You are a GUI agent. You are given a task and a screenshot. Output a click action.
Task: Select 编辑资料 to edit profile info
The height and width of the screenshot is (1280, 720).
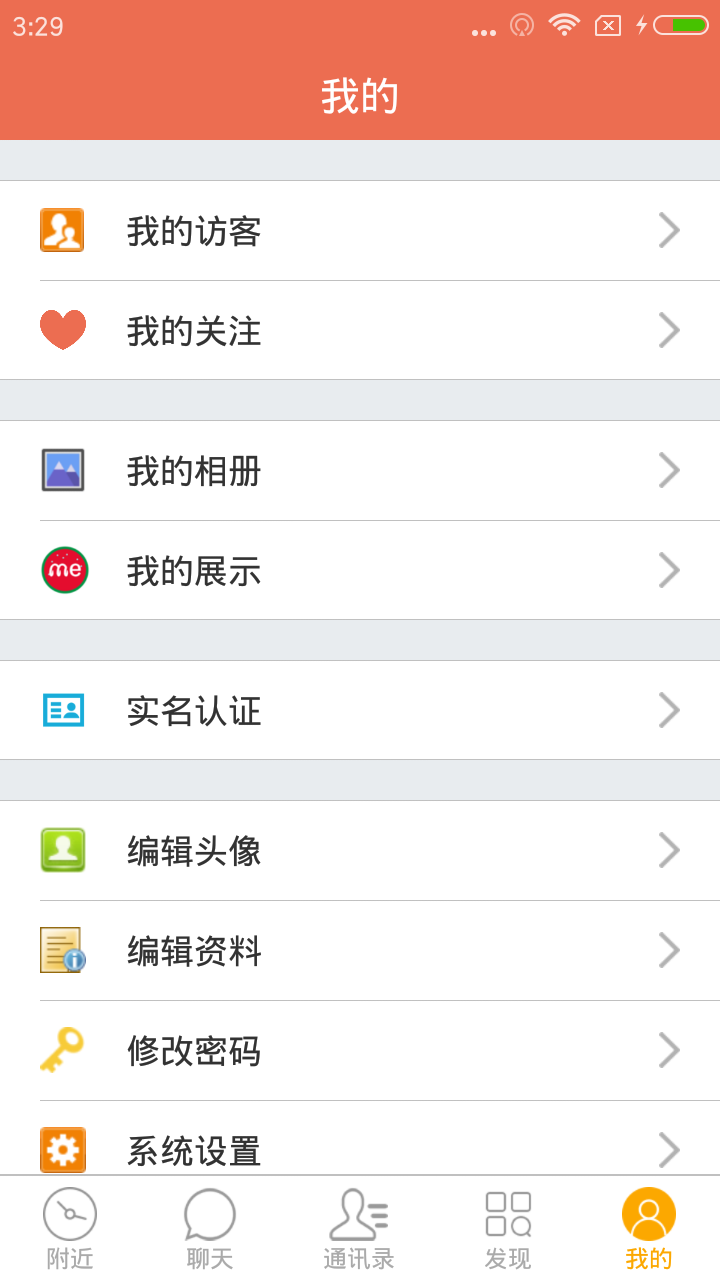(360, 951)
